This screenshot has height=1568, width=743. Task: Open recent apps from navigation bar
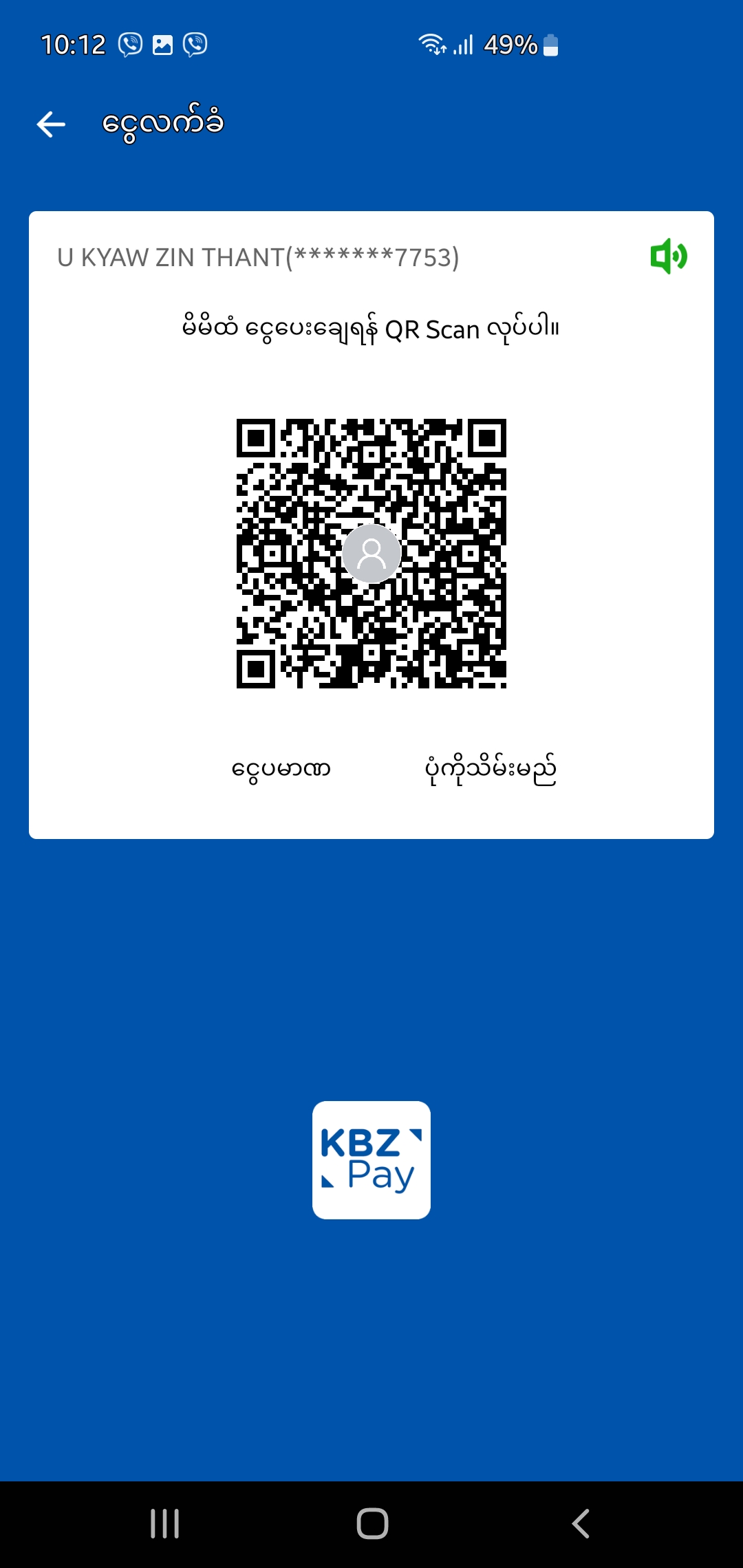pos(165,1523)
